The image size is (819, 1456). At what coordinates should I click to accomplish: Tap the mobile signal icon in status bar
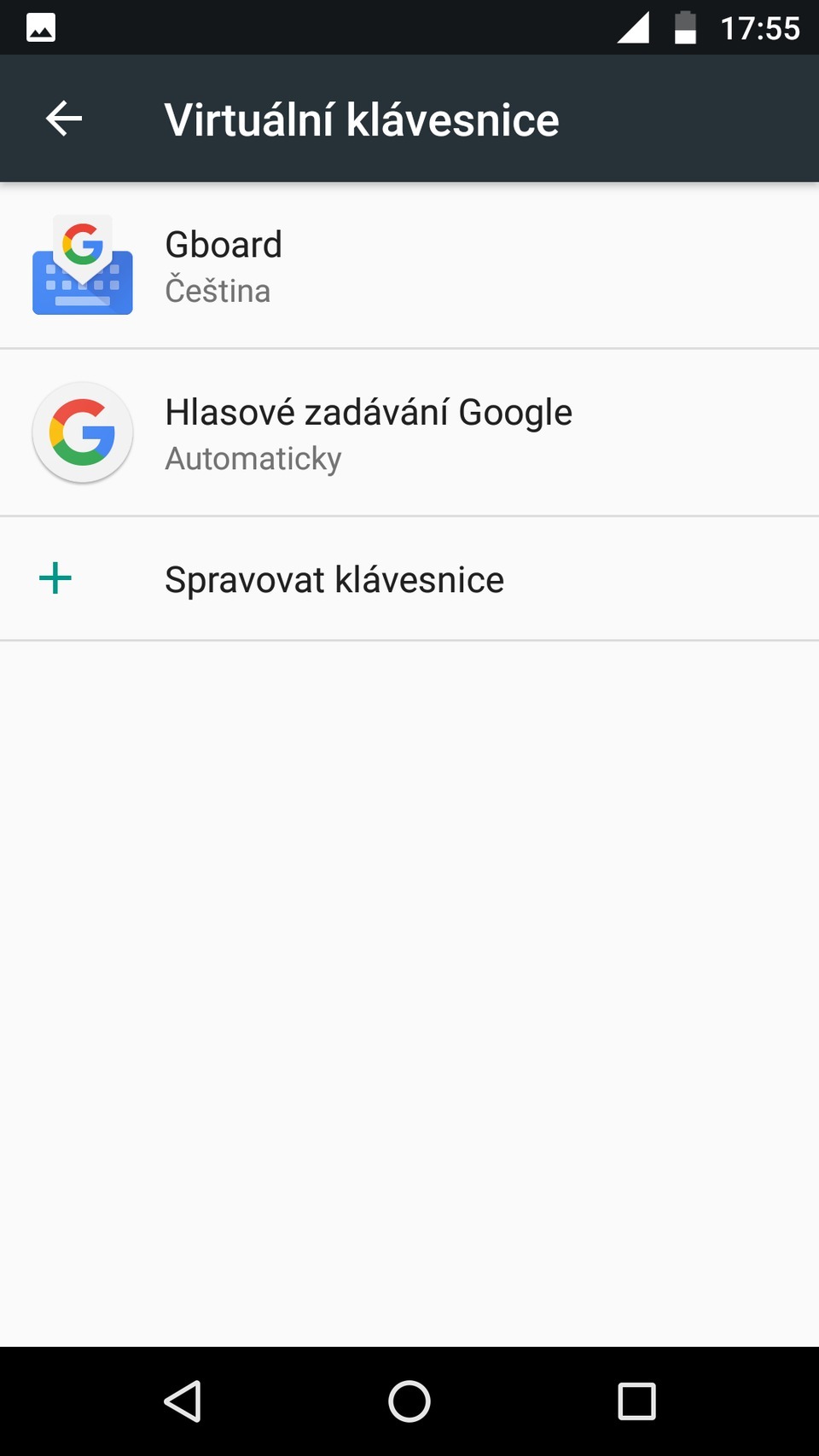(x=633, y=26)
